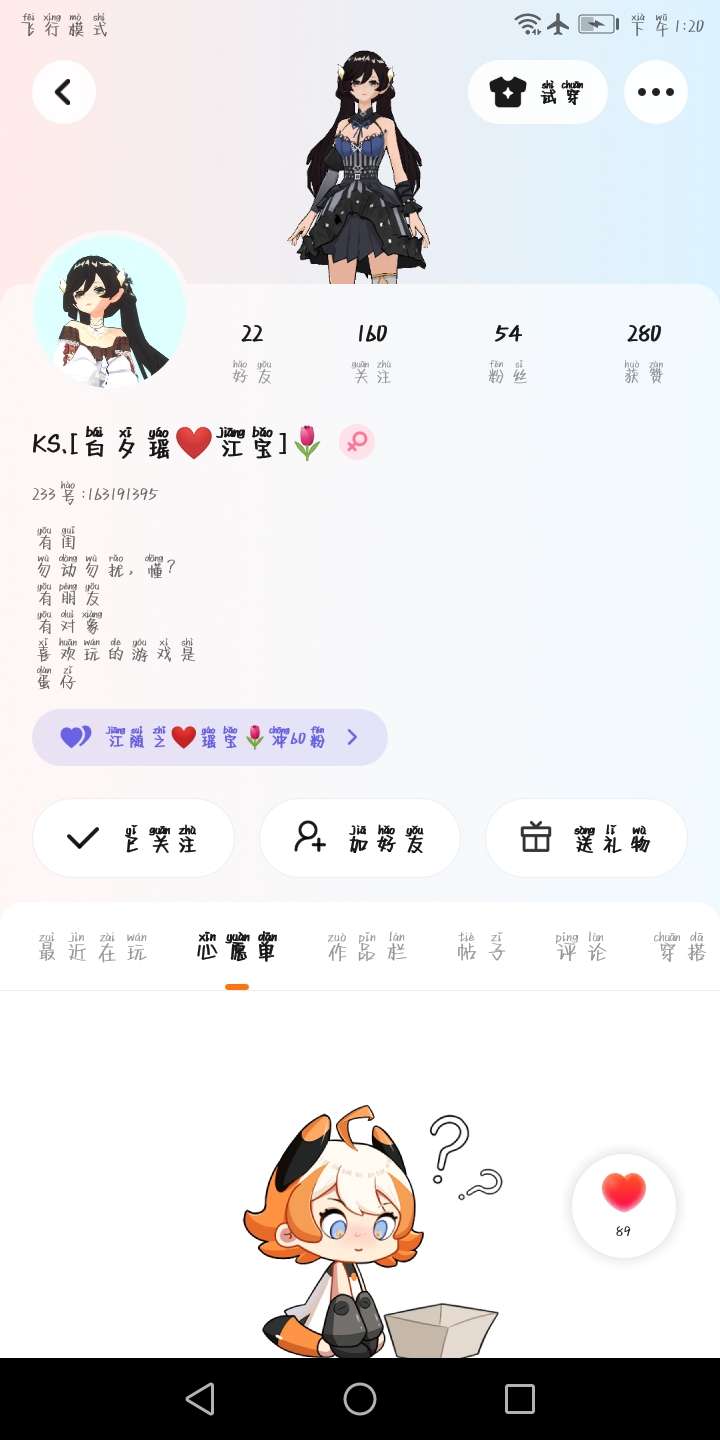The width and height of the screenshot is (720, 1440).
Task: Open the three-dot overflow menu
Action: pos(655,92)
